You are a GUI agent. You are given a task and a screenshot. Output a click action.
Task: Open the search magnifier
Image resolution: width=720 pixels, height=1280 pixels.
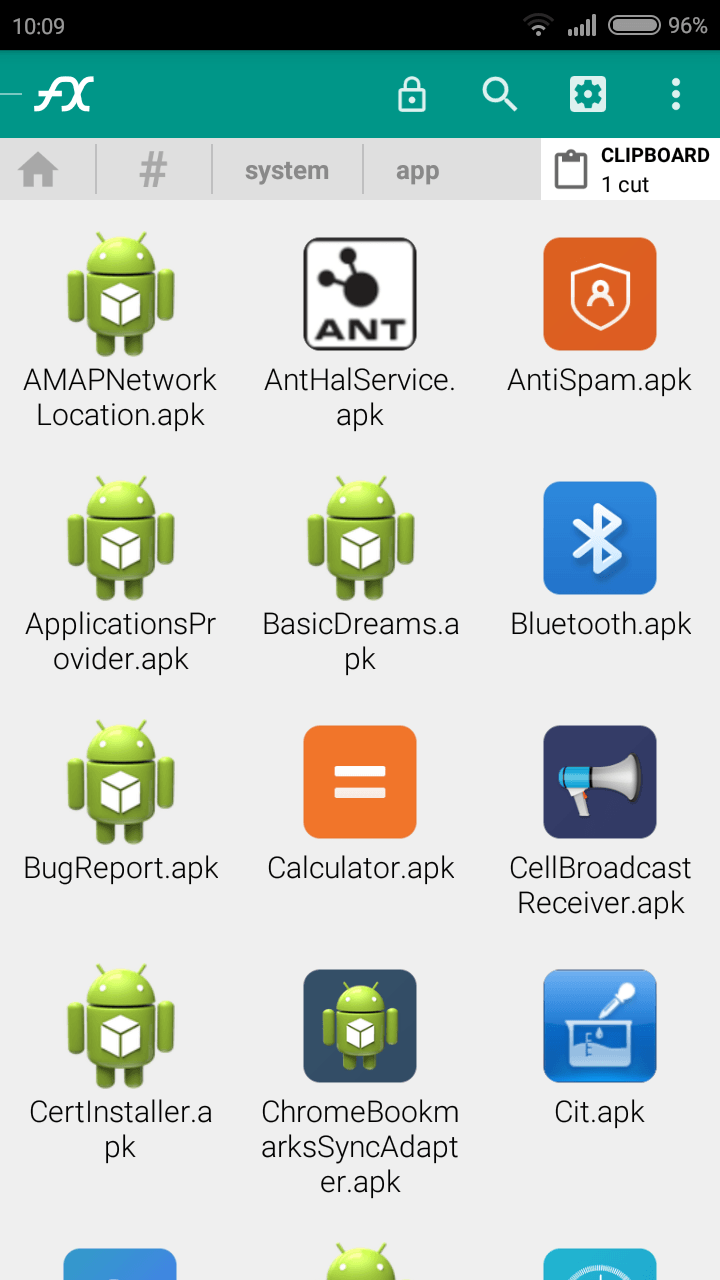point(499,95)
